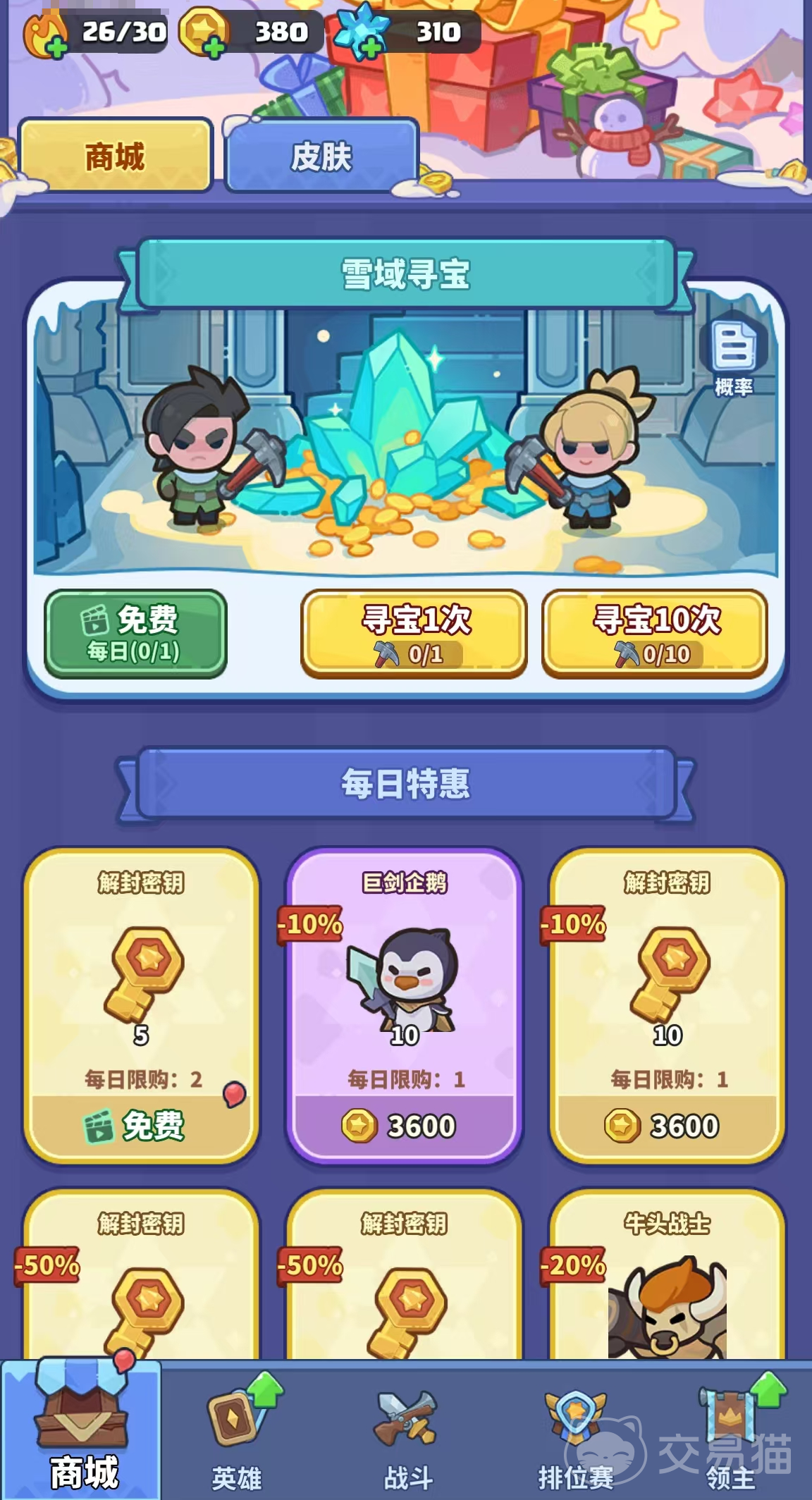The height and width of the screenshot is (1500, 812).
Task: Buy 解封密钥 x10 for 3600 coins
Action: click(x=667, y=1125)
